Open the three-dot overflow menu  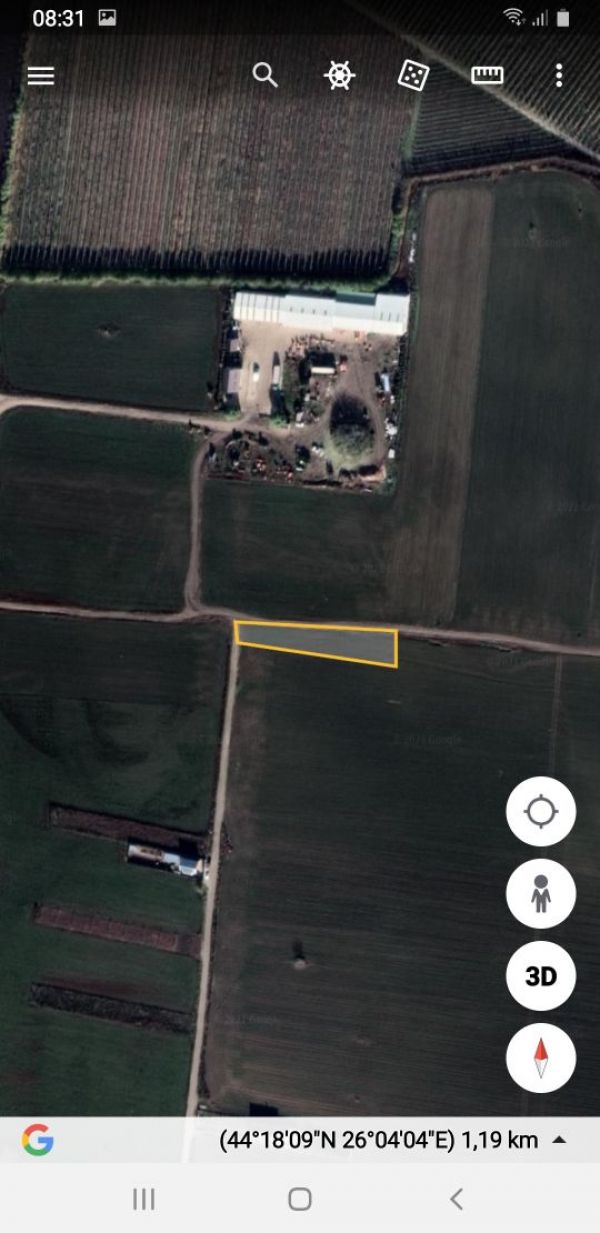[558, 75]
